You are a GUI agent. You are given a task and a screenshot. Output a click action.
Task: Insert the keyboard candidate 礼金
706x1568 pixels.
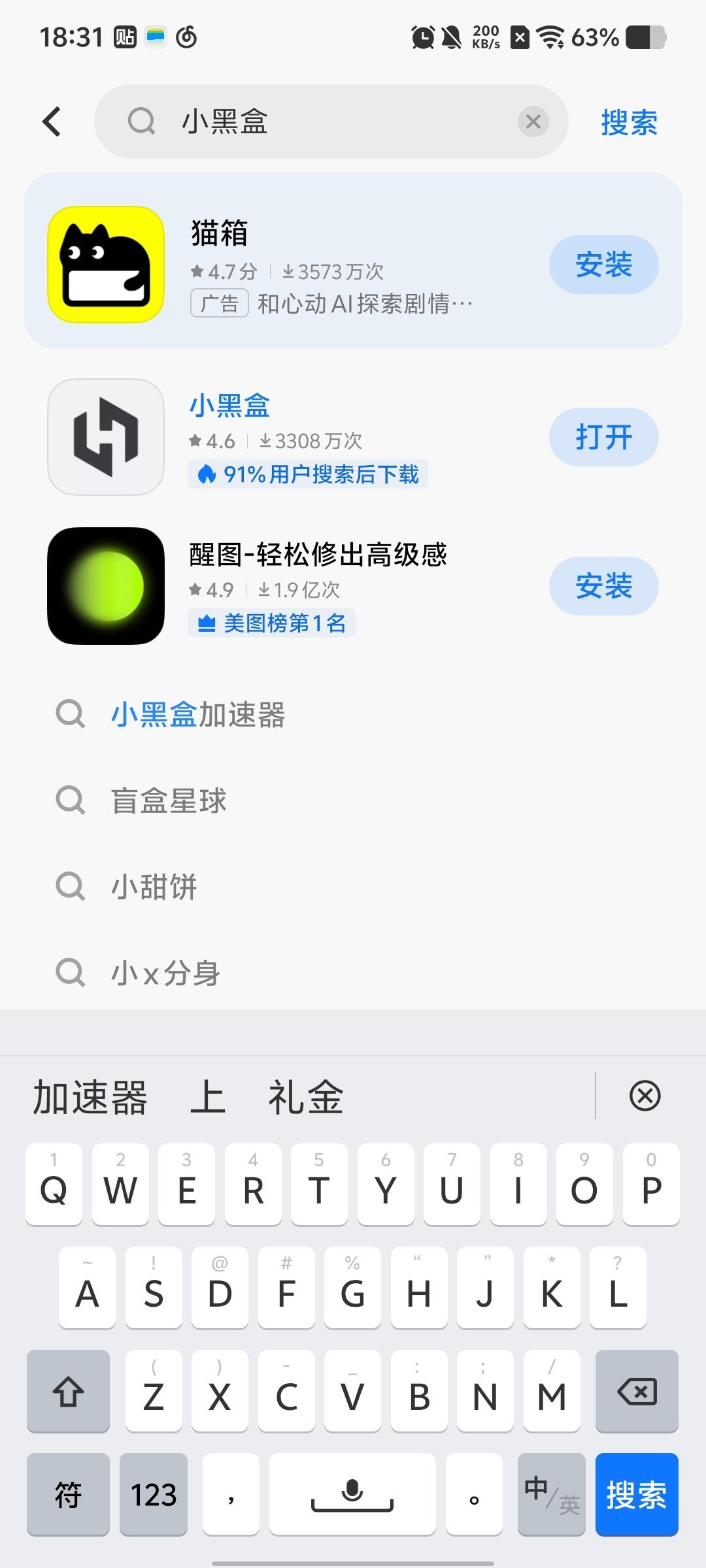point(305,1097)
